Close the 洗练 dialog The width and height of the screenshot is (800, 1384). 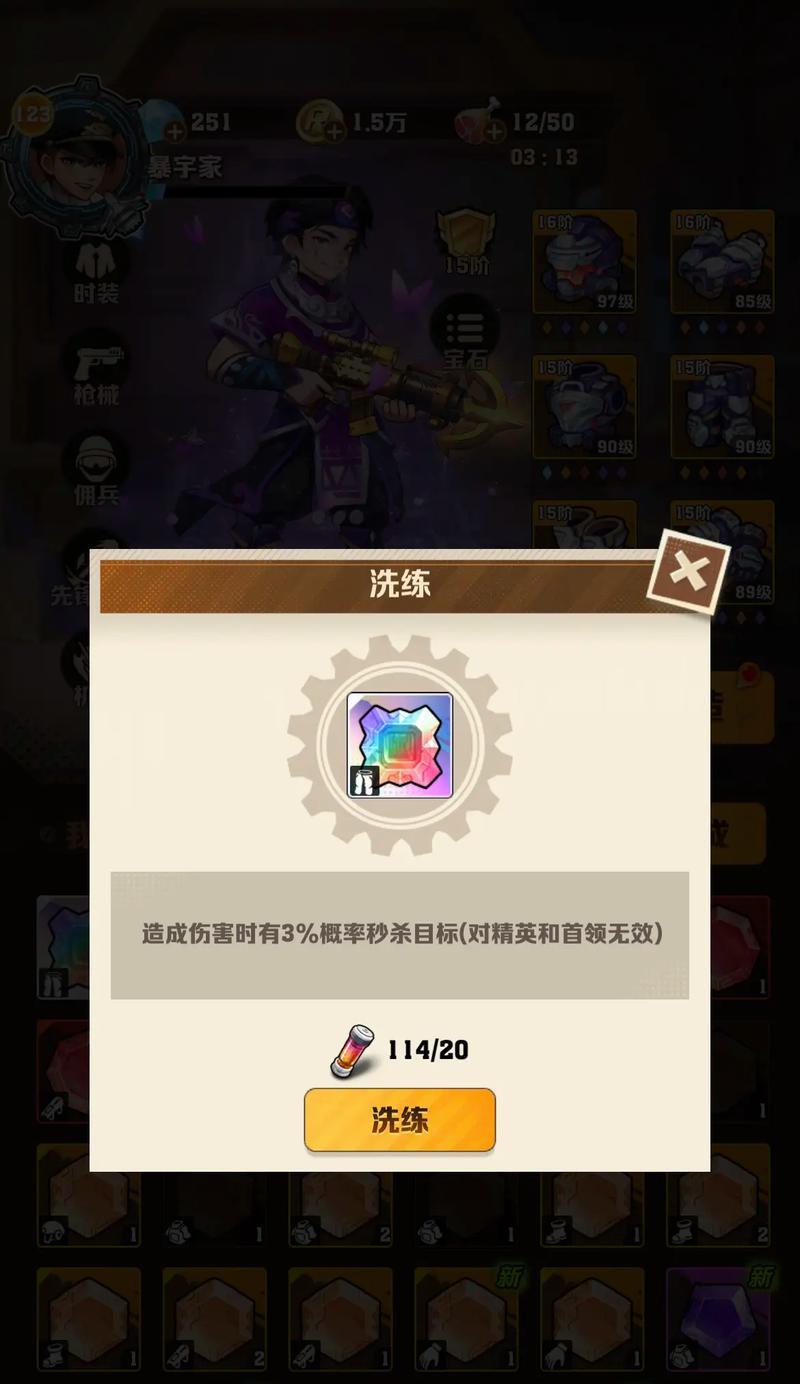click(x=688, y=574)
